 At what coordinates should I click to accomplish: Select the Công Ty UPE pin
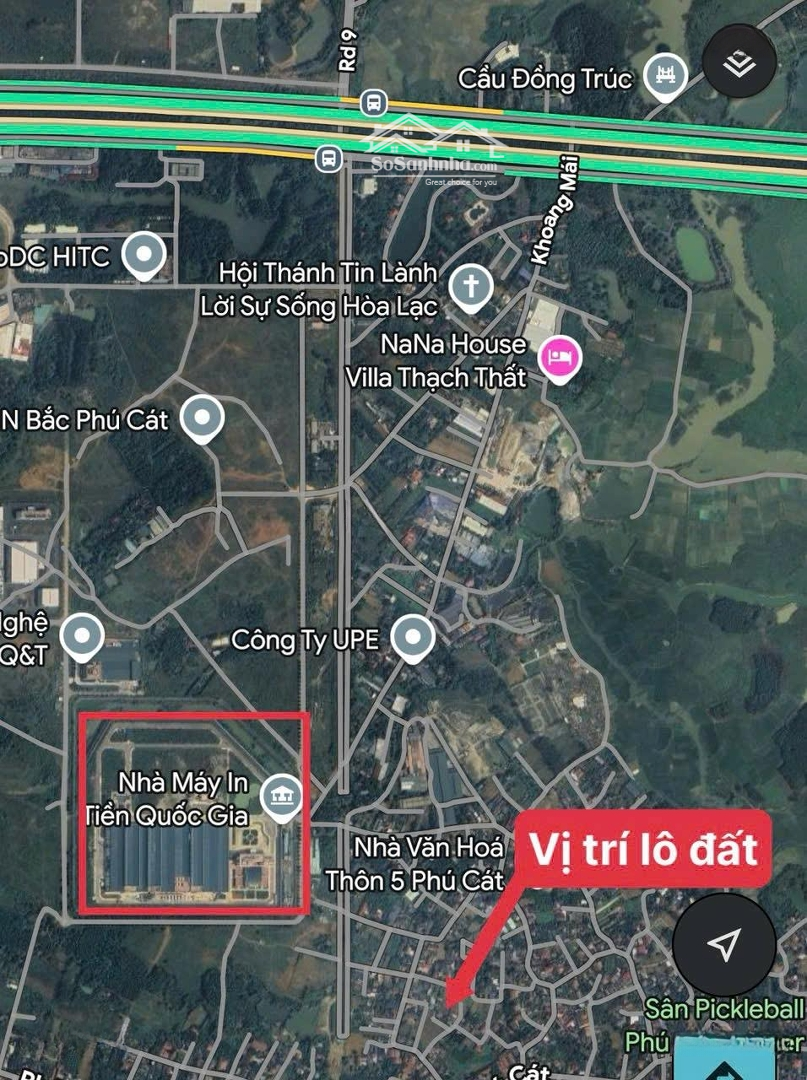(x=412, y=637)
